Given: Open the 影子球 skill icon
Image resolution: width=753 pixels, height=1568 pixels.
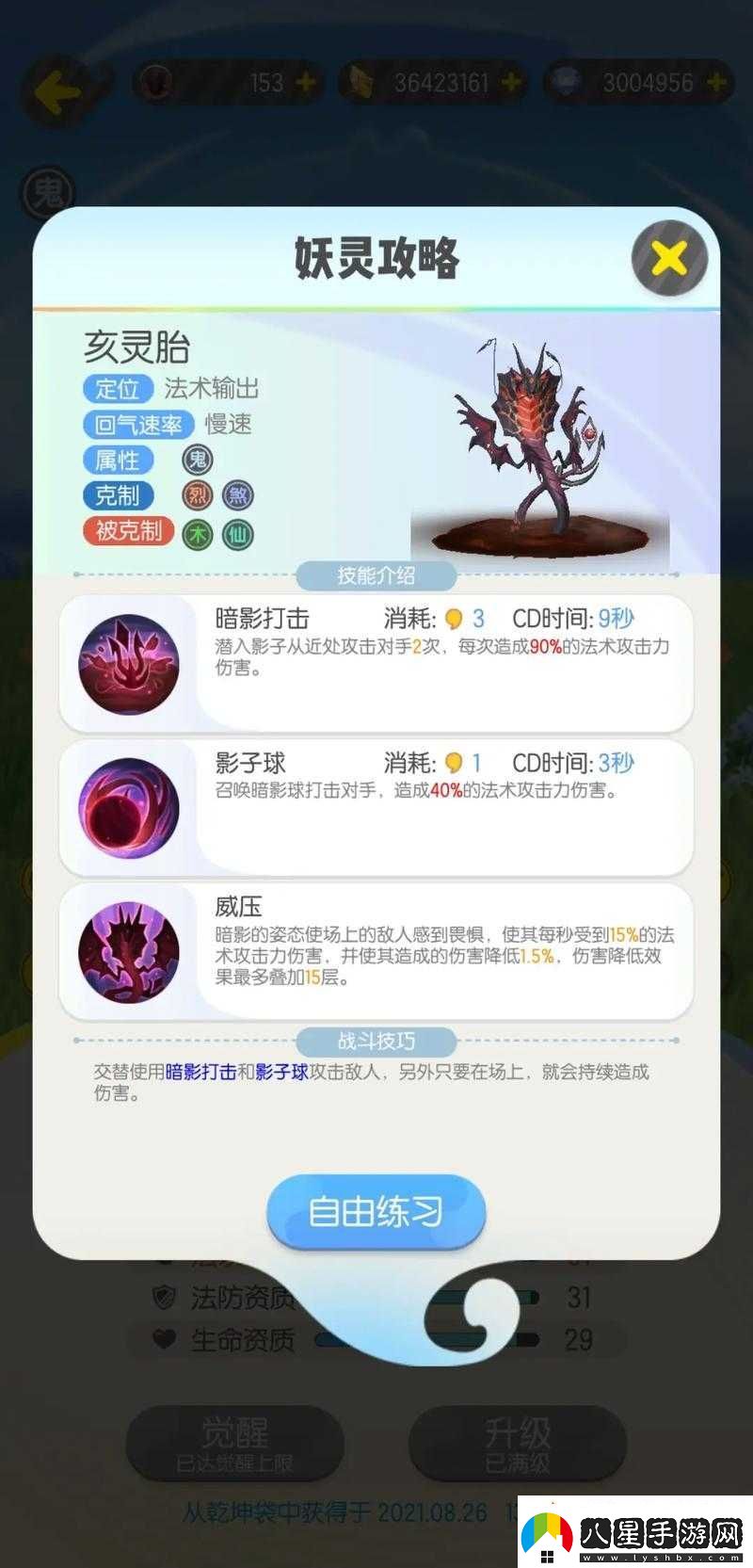Looking at the screenshot, I should pos(129,808).
